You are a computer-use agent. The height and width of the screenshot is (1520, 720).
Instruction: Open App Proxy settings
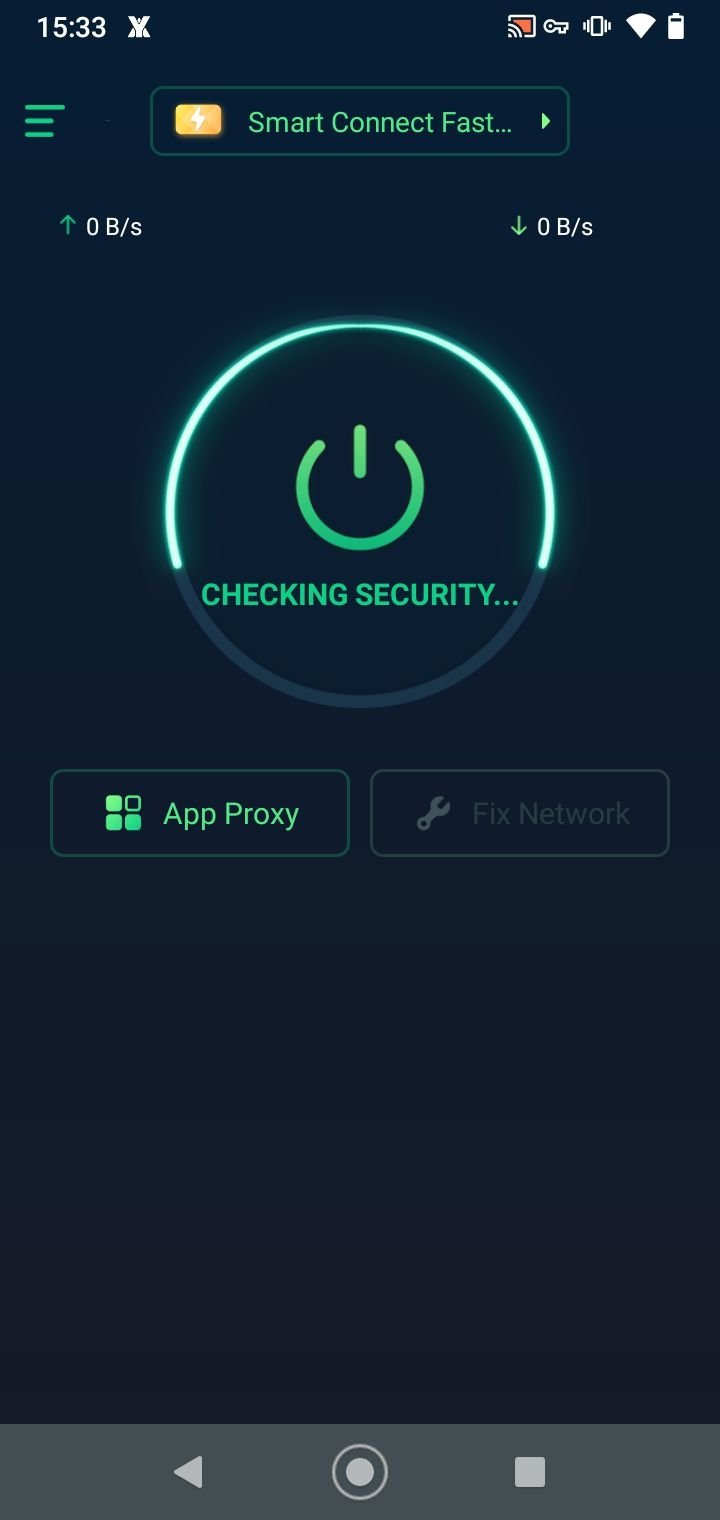(x=200, y=813)
